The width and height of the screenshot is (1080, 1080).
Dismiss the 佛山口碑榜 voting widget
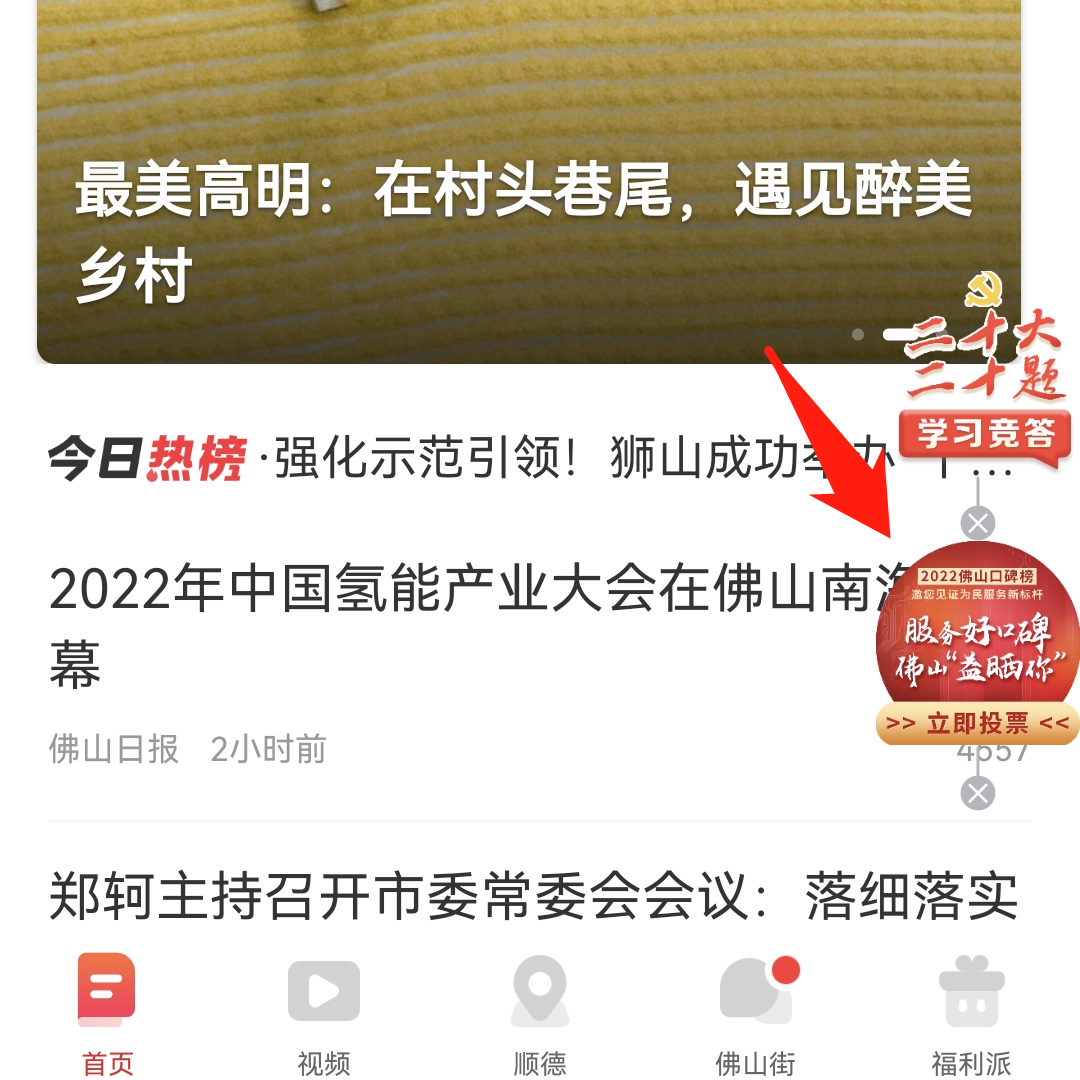[x=978, y=793]
